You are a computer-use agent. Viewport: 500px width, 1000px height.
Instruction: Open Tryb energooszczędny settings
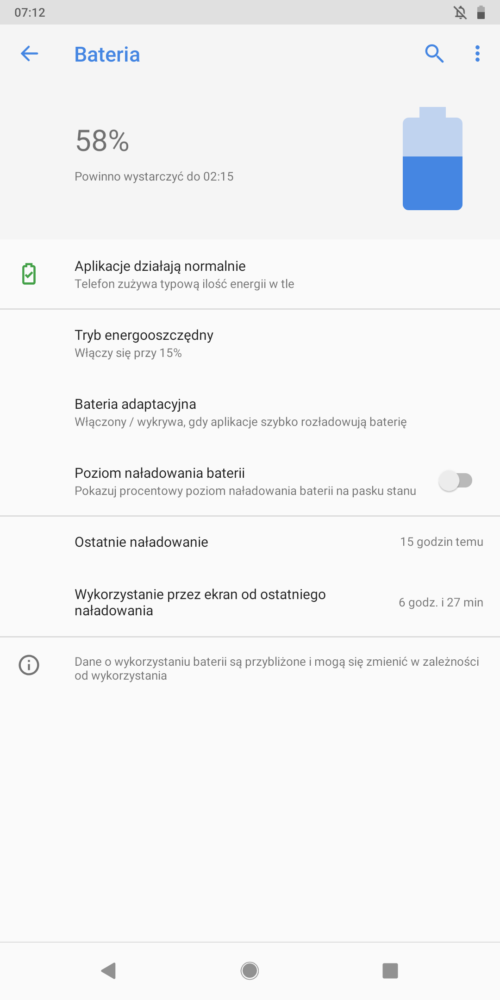coord(250,343)
